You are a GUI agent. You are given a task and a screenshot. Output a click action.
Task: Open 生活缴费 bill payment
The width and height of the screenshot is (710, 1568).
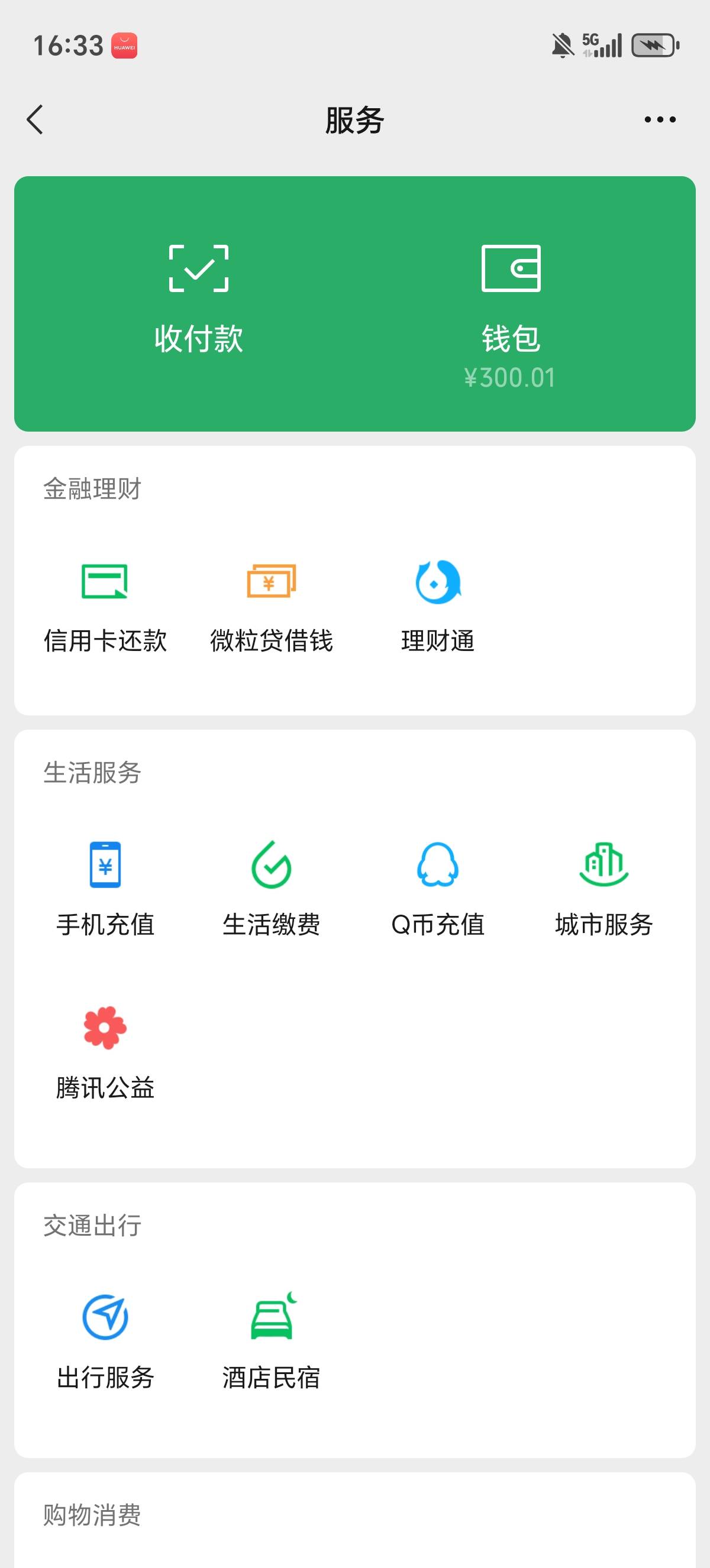271,890
